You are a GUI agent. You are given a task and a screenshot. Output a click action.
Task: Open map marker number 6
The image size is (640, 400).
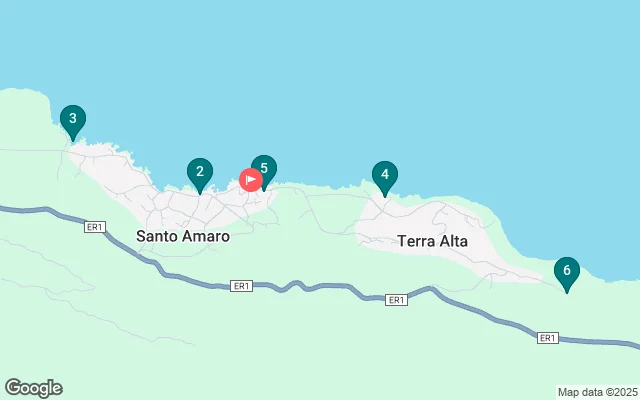pos(566,272)
